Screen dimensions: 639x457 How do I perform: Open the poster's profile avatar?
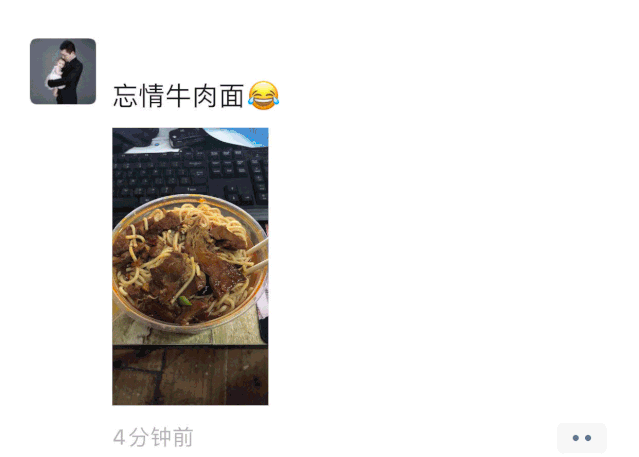(63, 72)
